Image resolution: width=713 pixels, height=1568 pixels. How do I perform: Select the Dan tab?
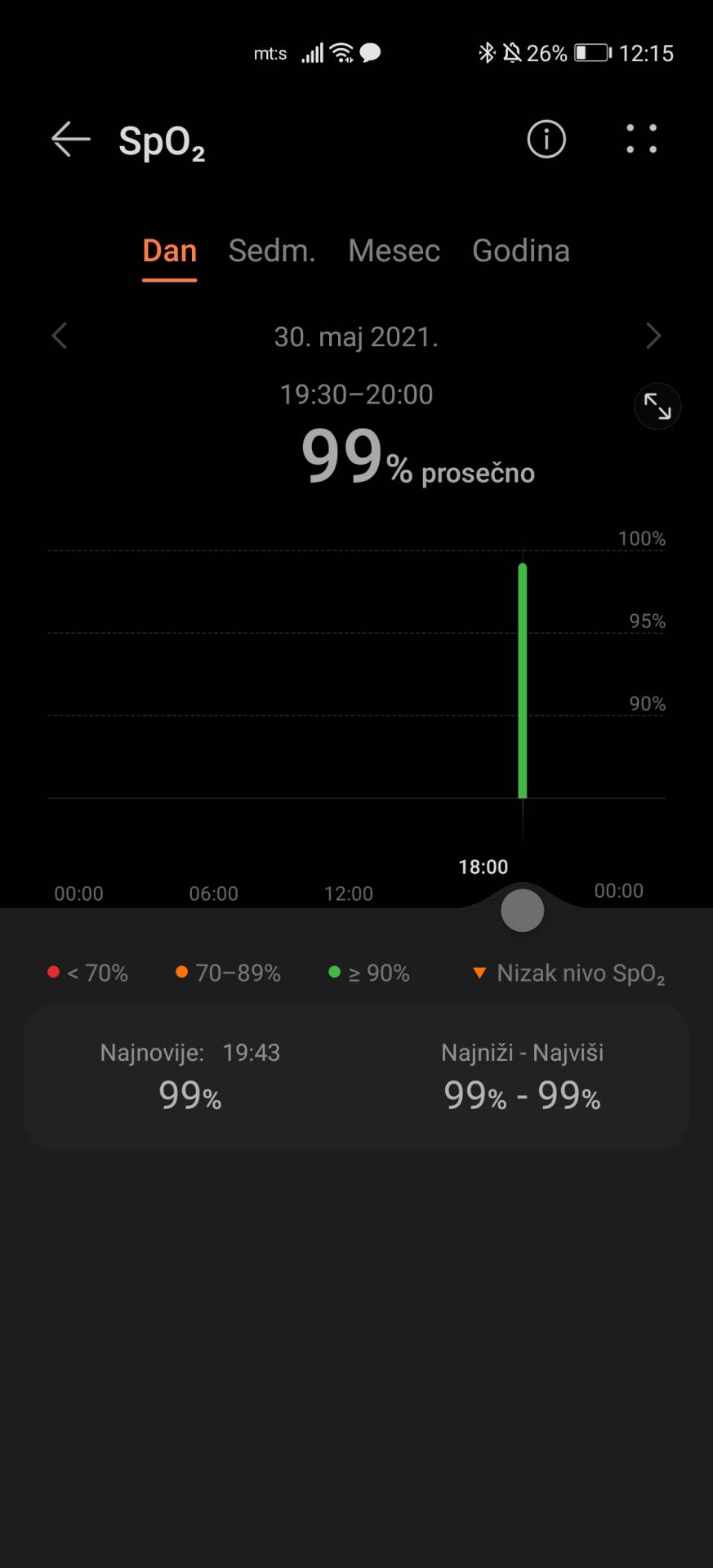tap(170, 251)
